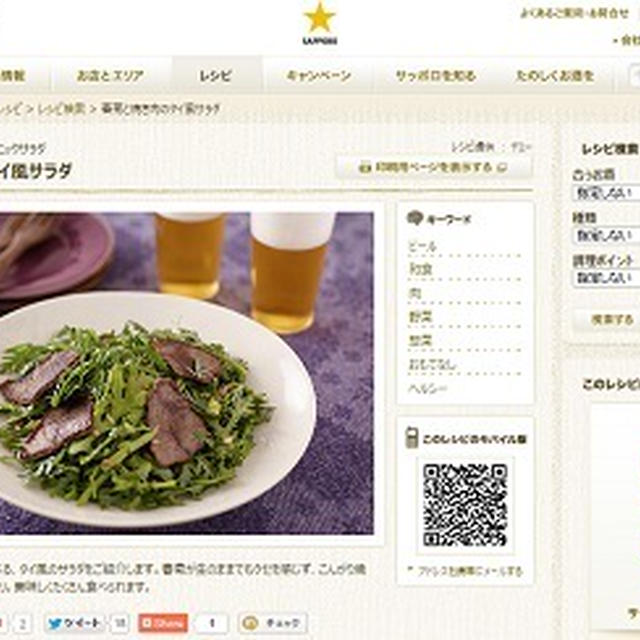Select the ビール keyword link
The image size is (640, 640).
click(422, 246)
